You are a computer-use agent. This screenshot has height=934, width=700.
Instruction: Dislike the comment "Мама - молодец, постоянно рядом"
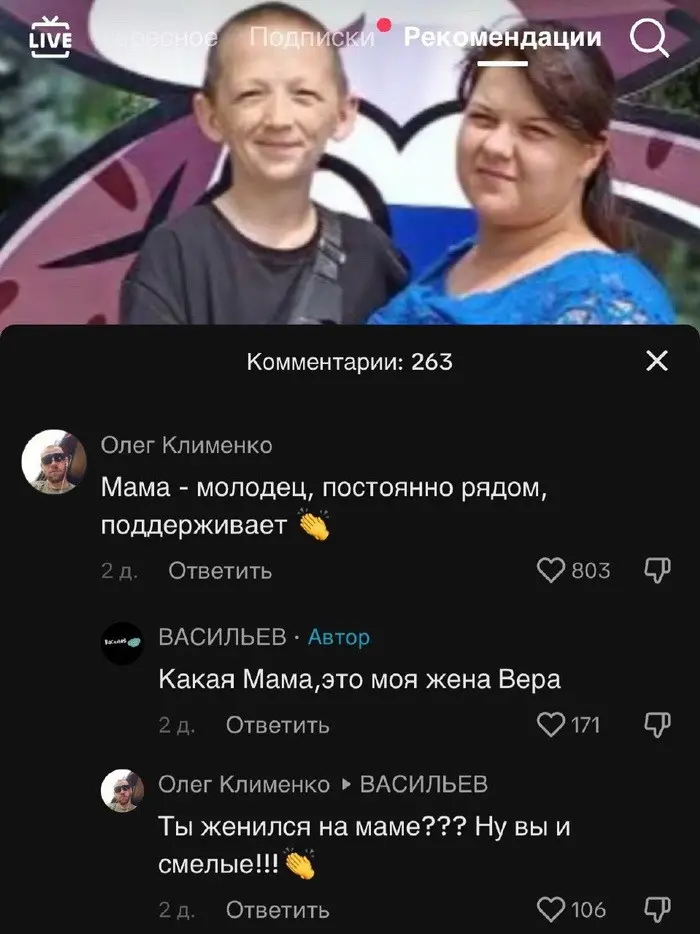pos(656,571)
